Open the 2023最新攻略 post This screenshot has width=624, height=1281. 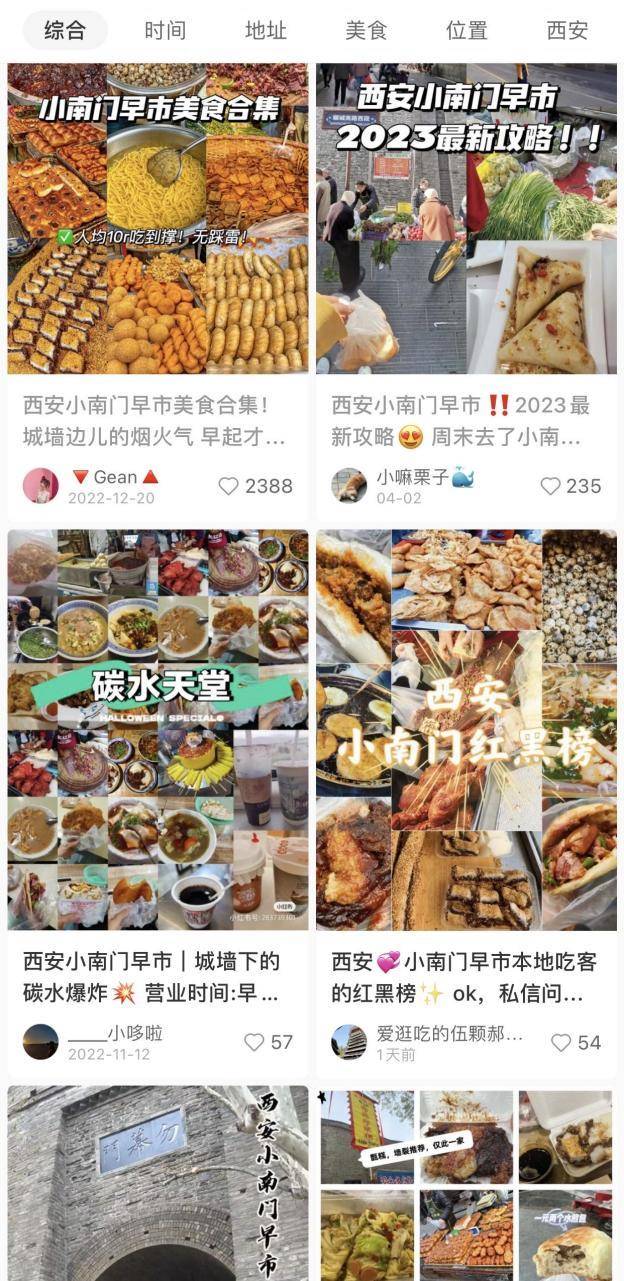click(x=466, y=219)
